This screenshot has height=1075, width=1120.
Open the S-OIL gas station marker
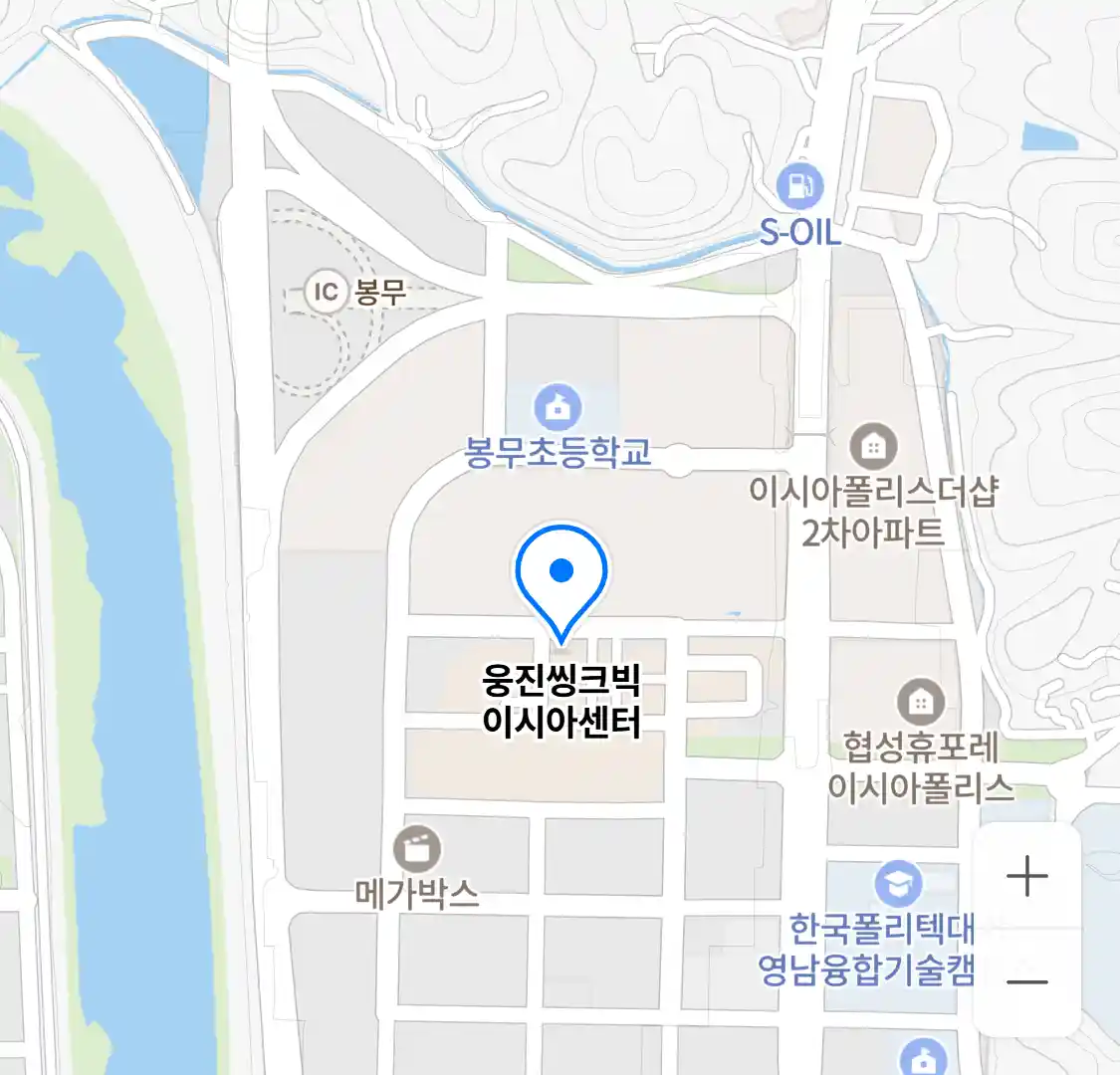point(799,186)
